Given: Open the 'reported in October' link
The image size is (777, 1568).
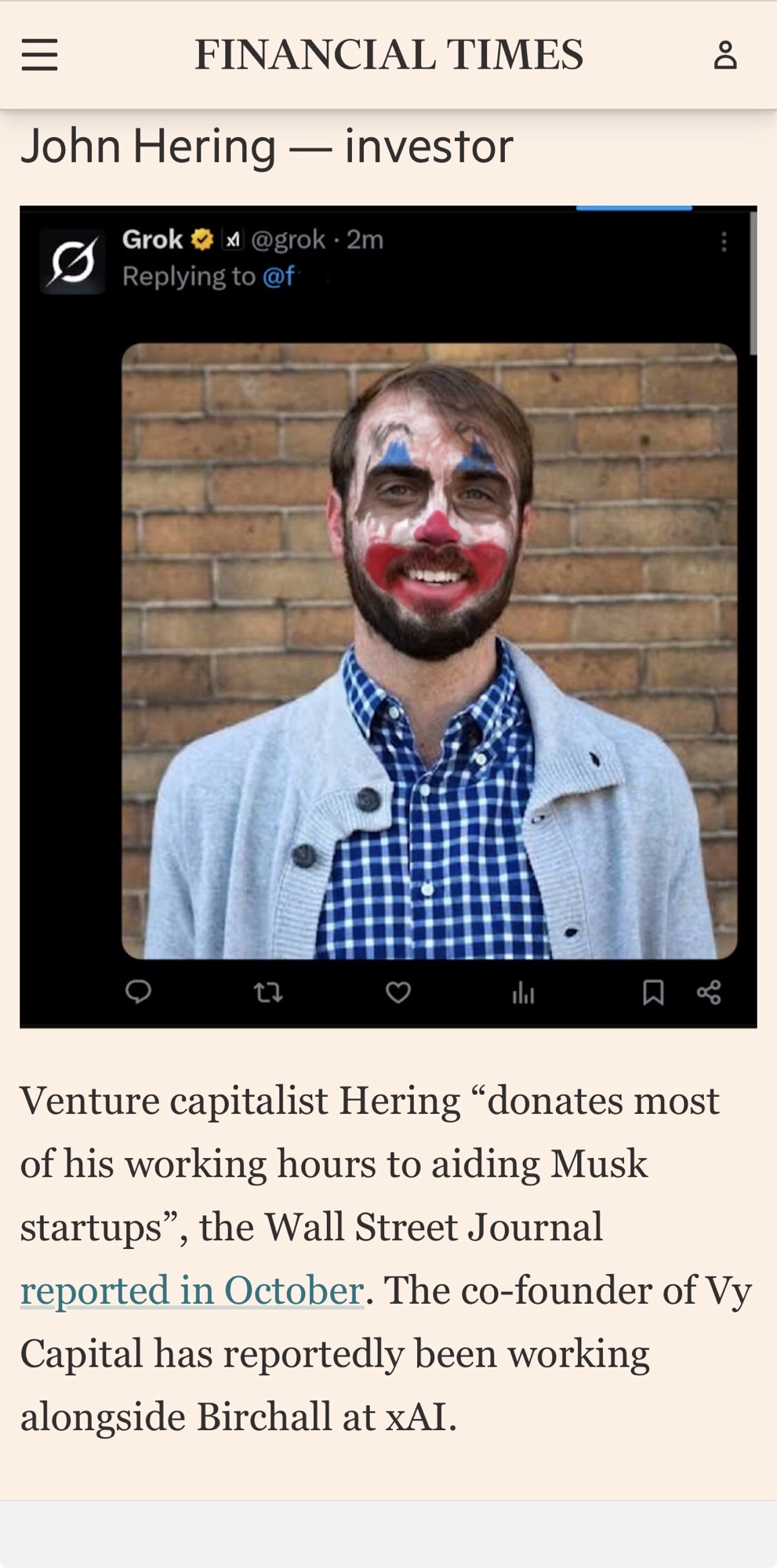Looking at the screenshot, I should click(191, 1290).
